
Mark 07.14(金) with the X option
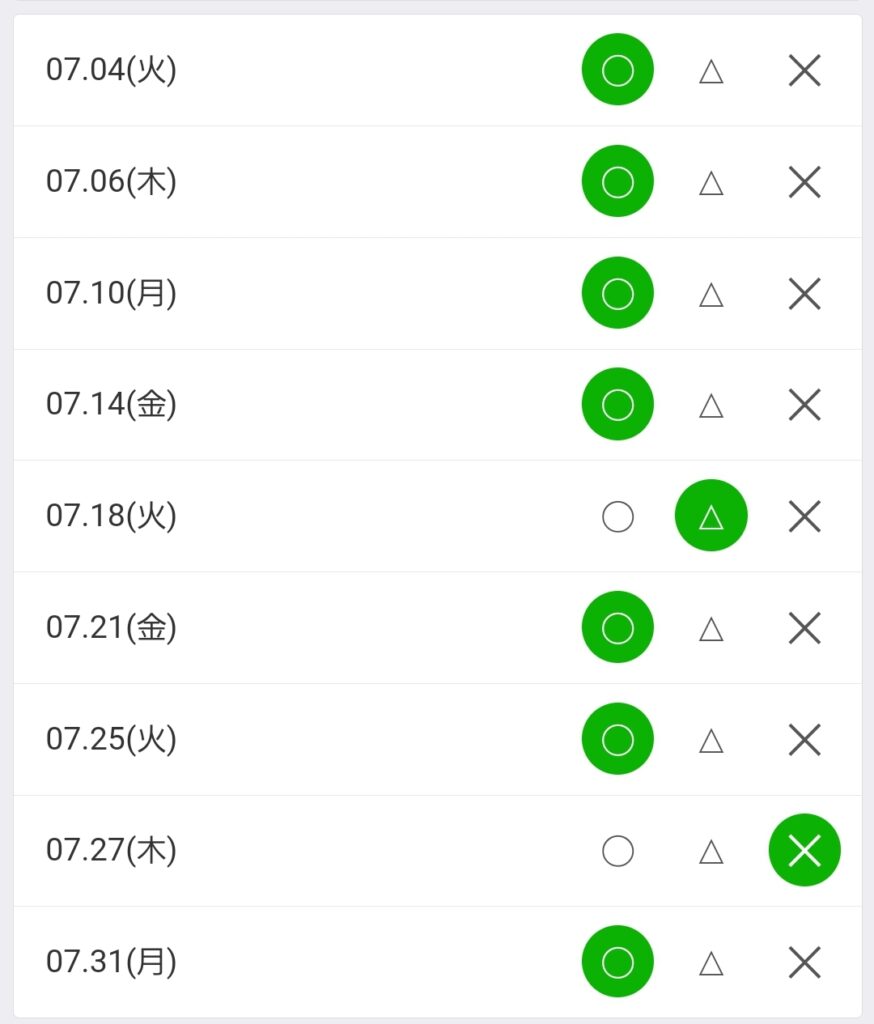point(804,405)
